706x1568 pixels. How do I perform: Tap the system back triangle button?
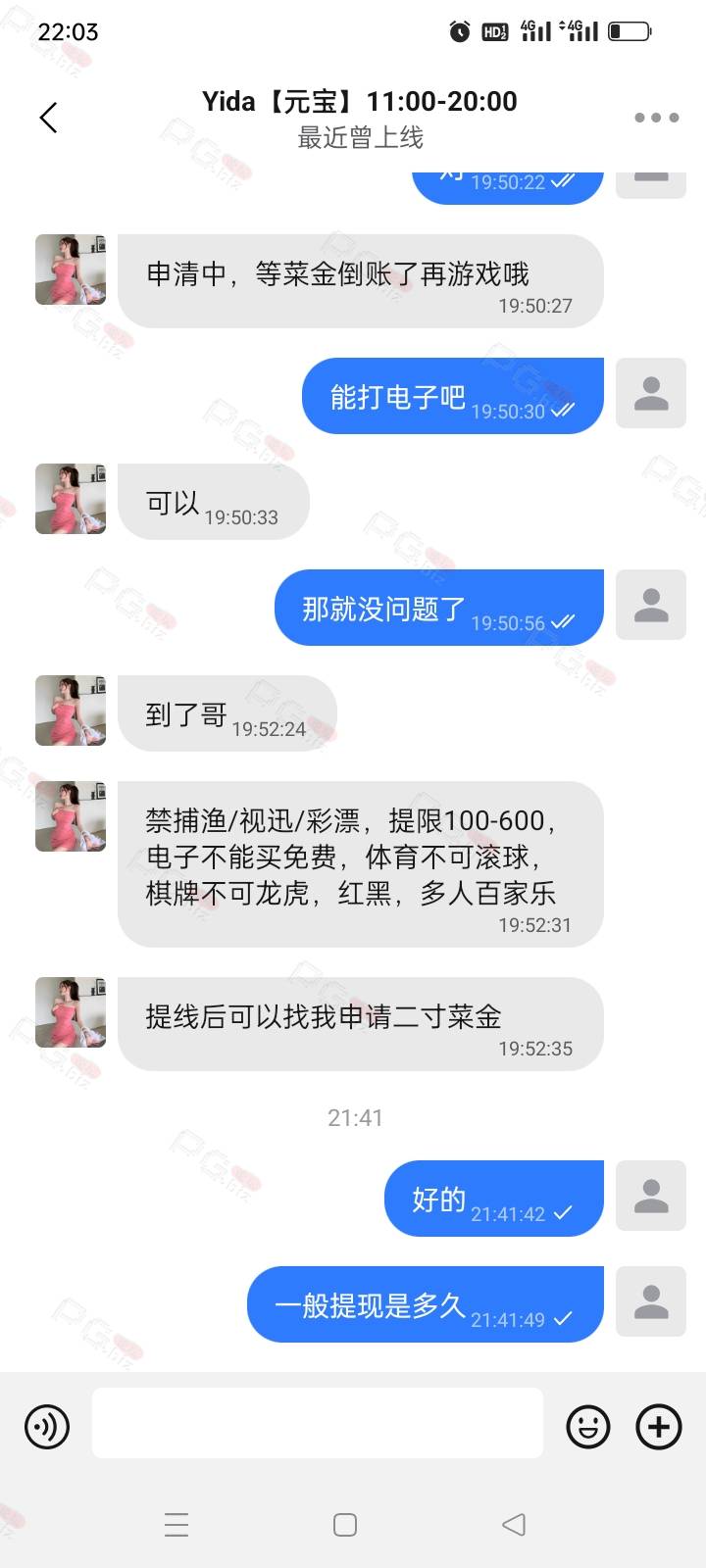[514, 1525]
